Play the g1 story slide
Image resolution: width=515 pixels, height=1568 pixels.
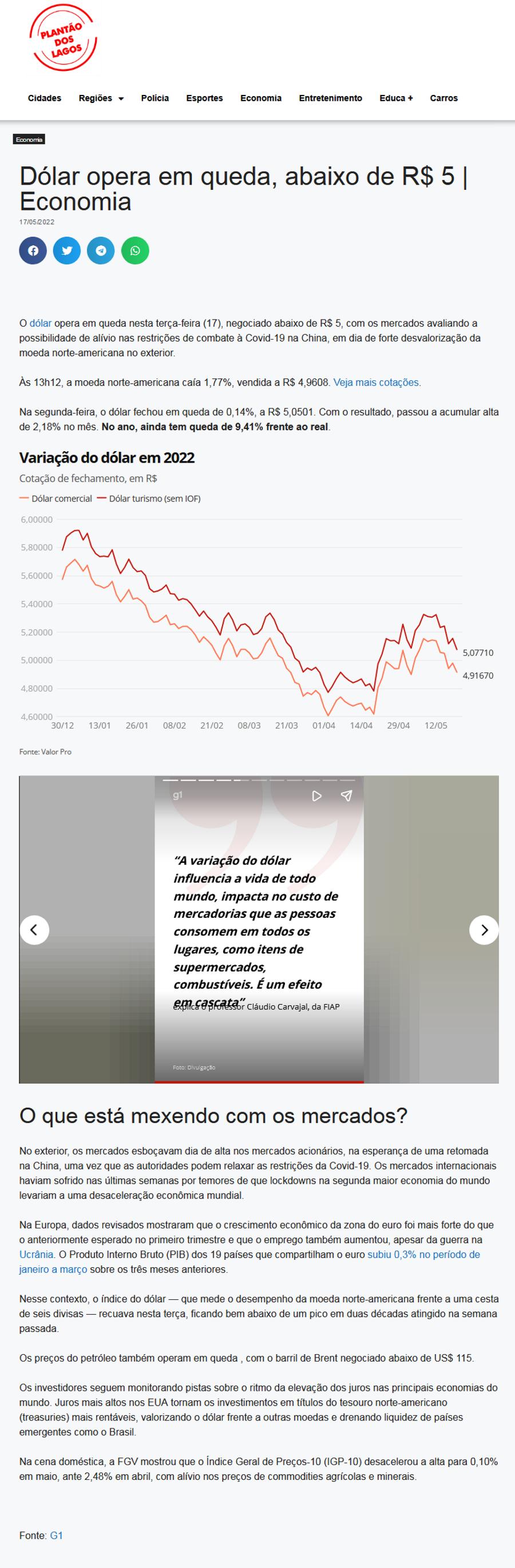click(316, 795)
